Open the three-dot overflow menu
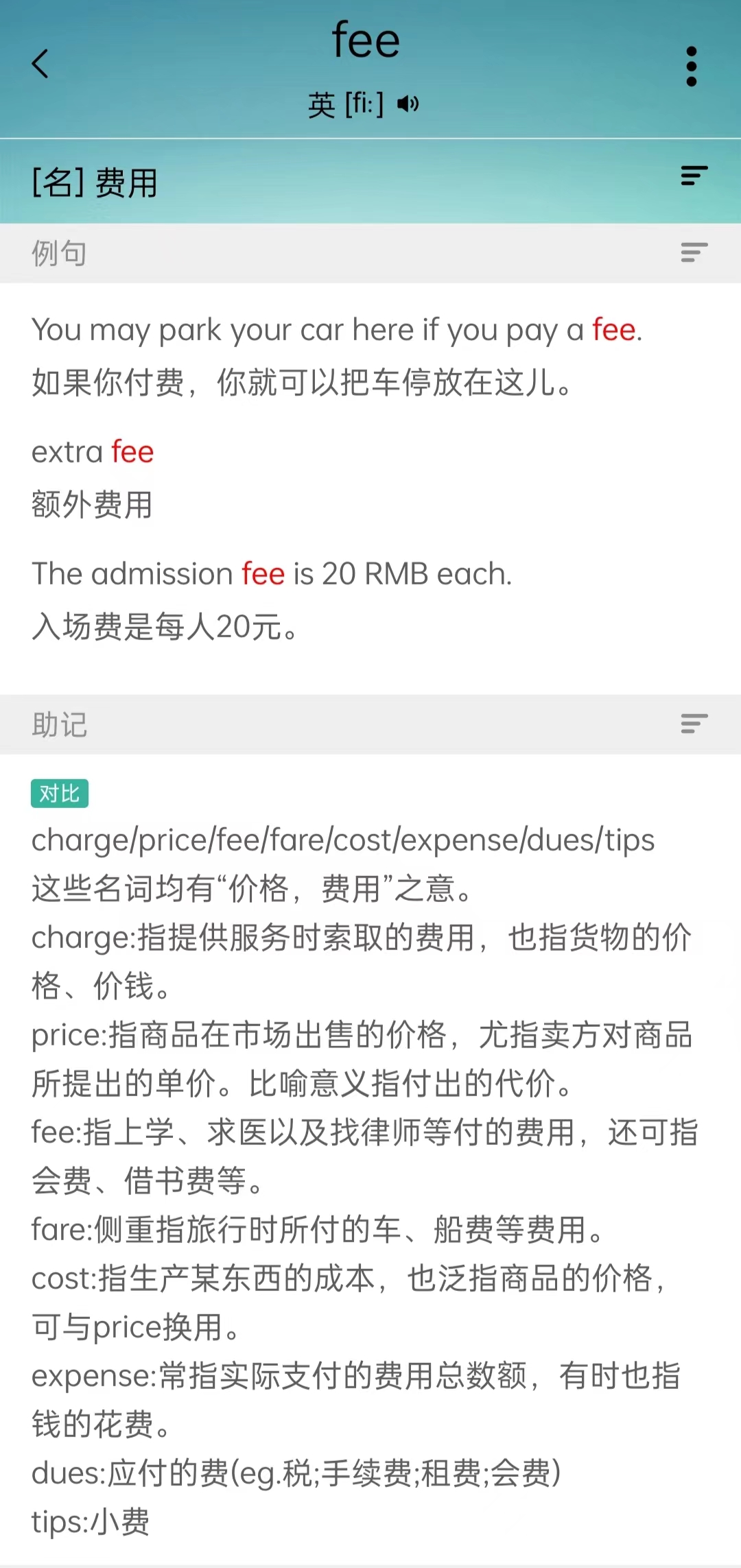The height and width of the screenshot is (1568, 741). (692, 67)
